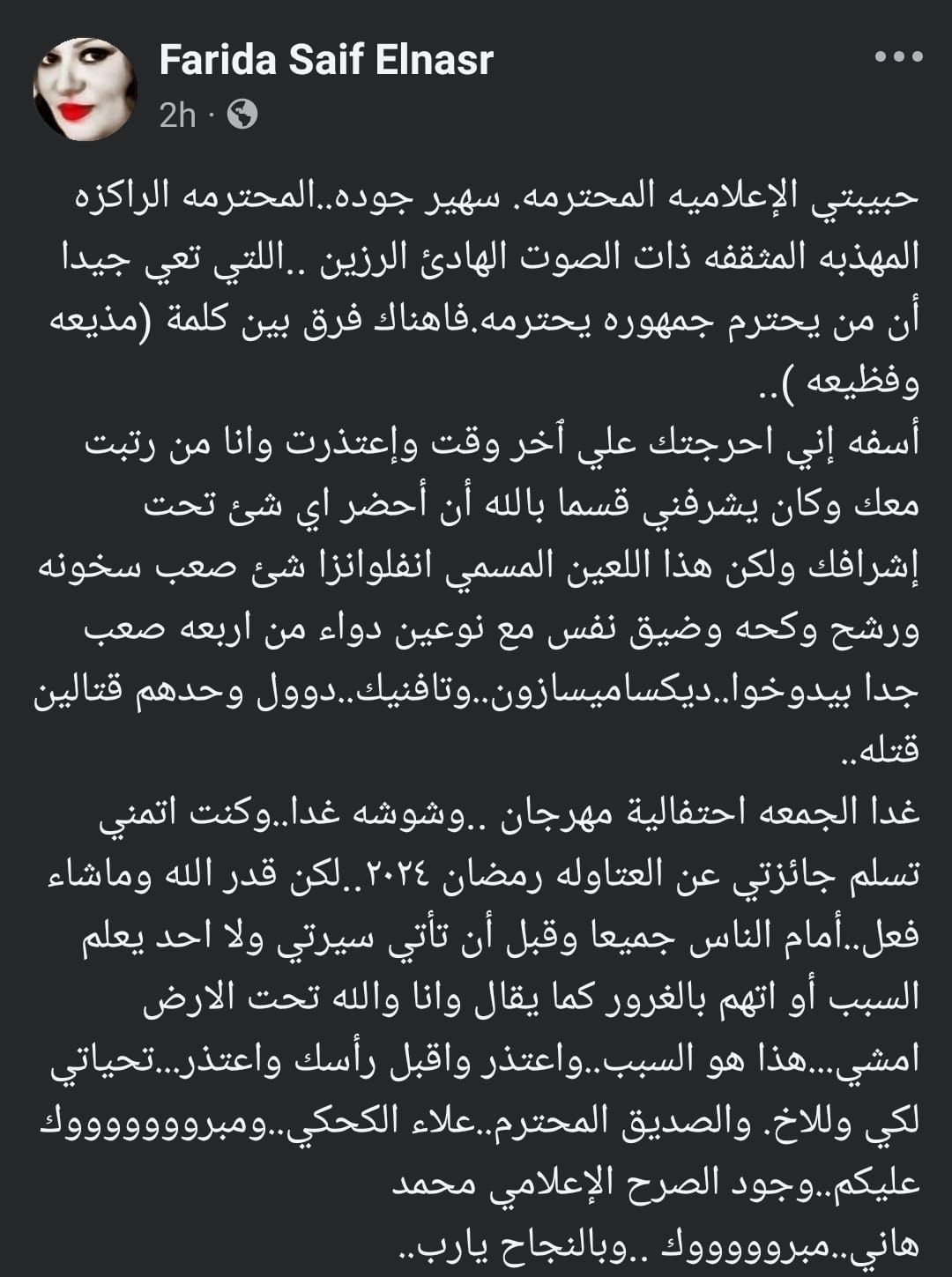This screenshot has width=952, height=1277.
Task: Tap the 2h post timestamp
Action: tap(177, 115)
